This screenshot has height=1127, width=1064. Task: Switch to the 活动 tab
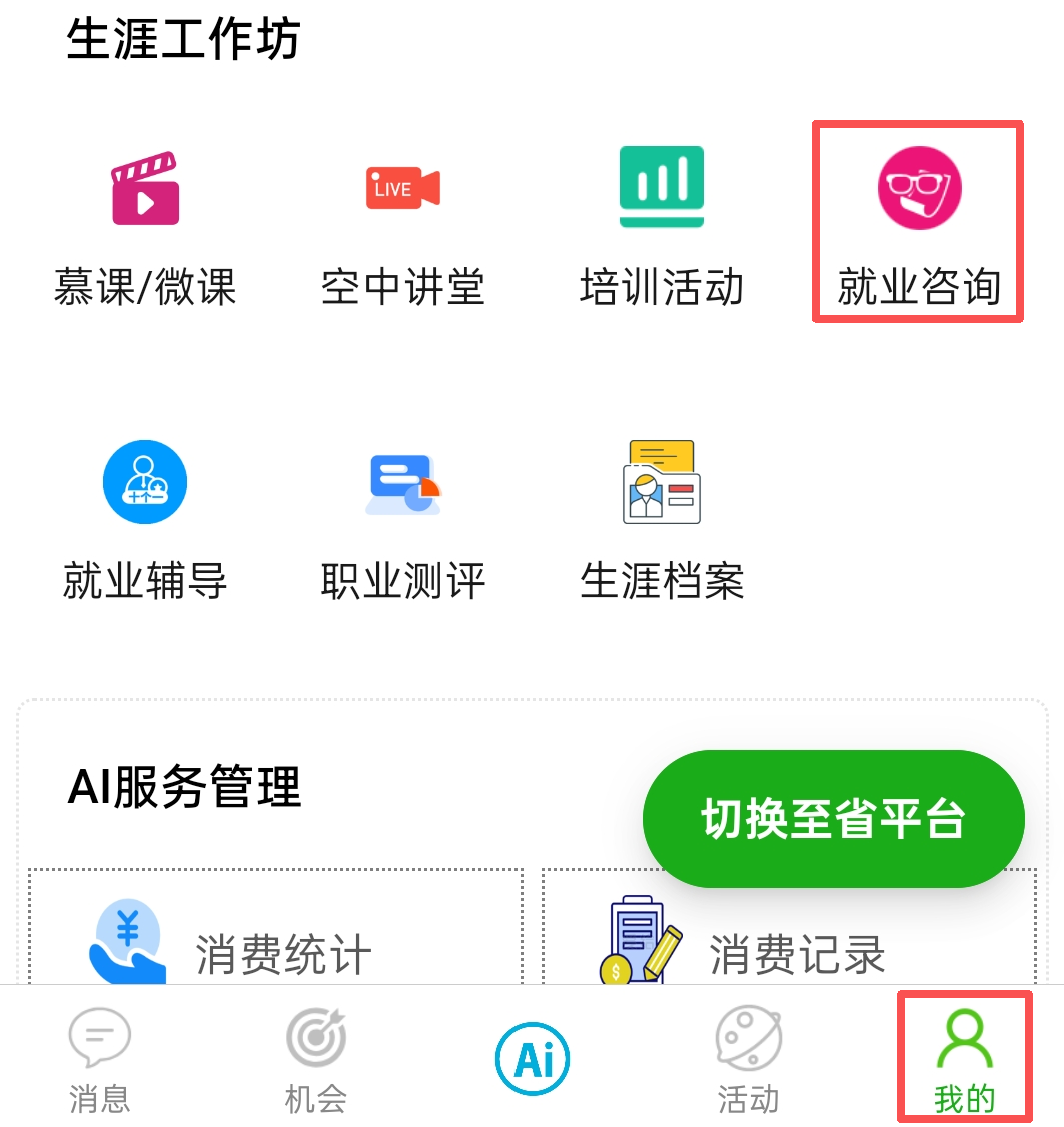point(748,1062)
